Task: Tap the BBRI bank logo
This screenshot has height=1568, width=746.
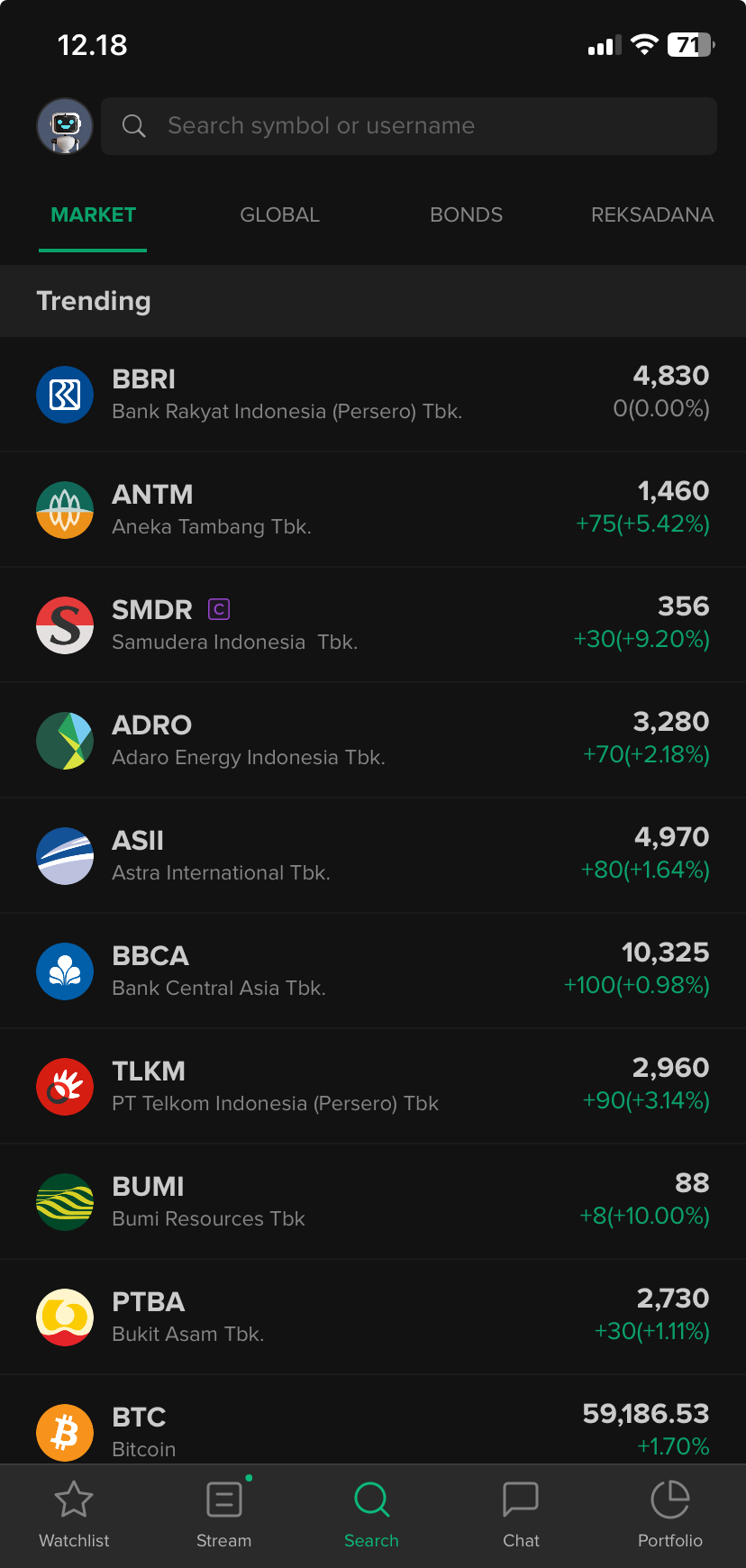Action: coord(64,394)
